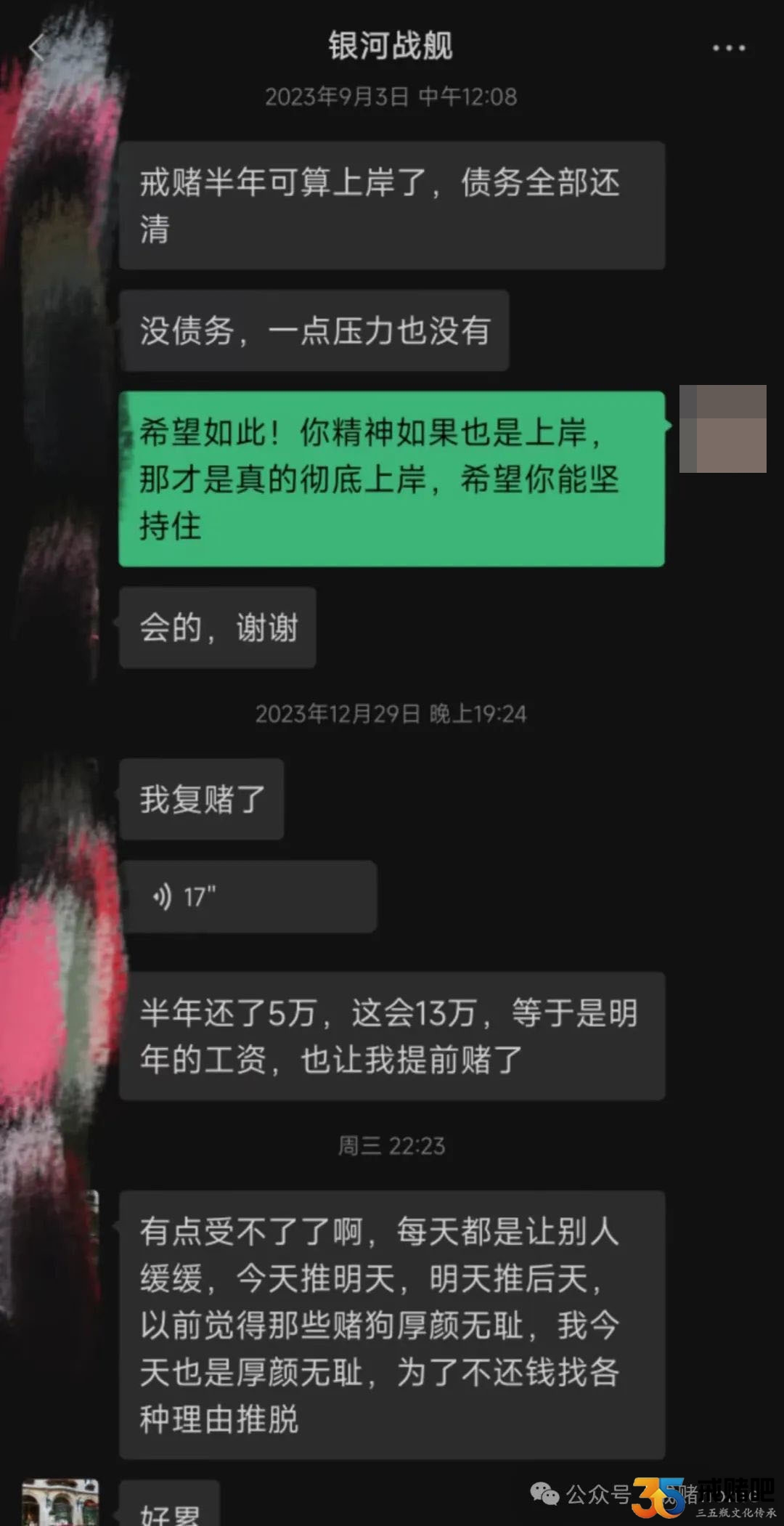Play the 17-second voice message
This screenshot has width=784, height=1526.
(x=247, y=897)
